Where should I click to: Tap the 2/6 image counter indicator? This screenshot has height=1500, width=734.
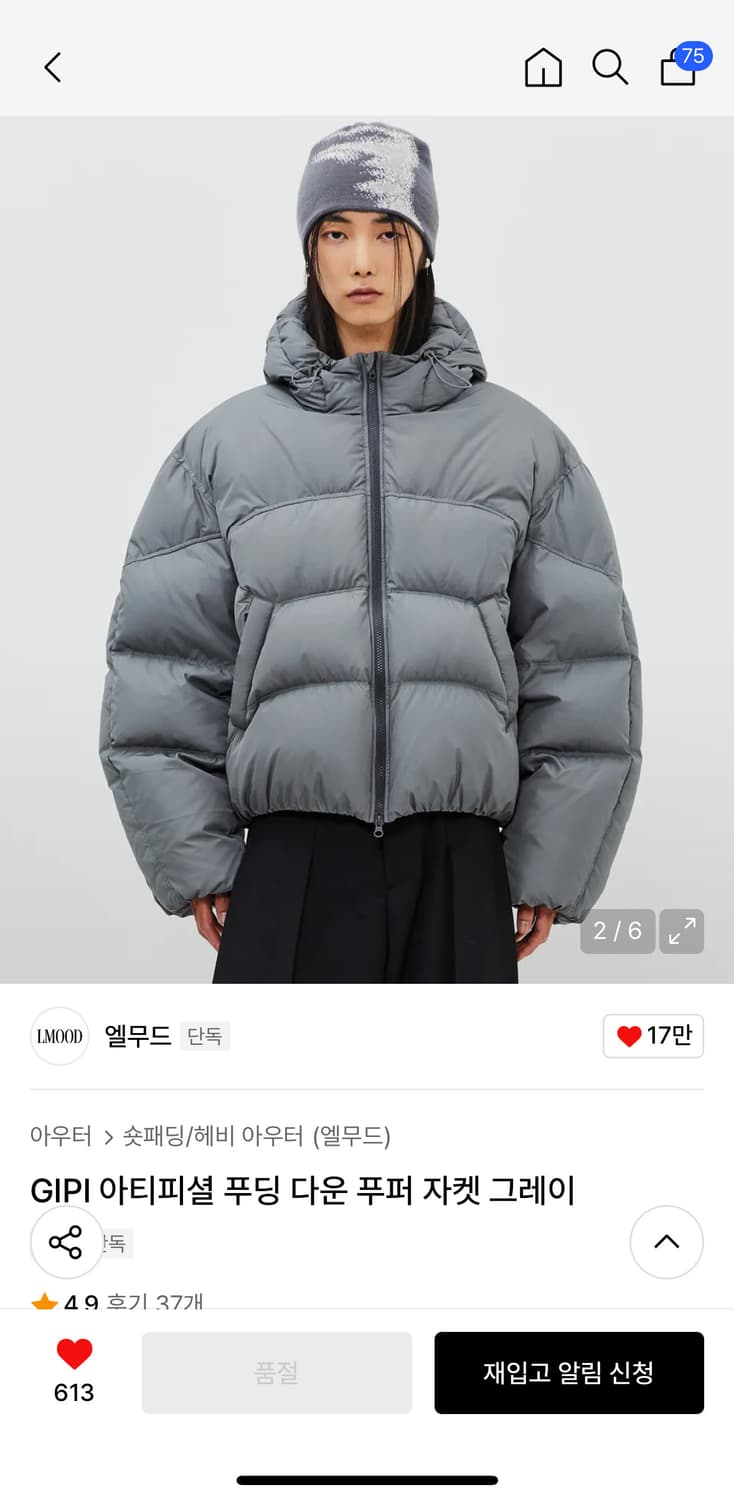(x=617, y=931)
